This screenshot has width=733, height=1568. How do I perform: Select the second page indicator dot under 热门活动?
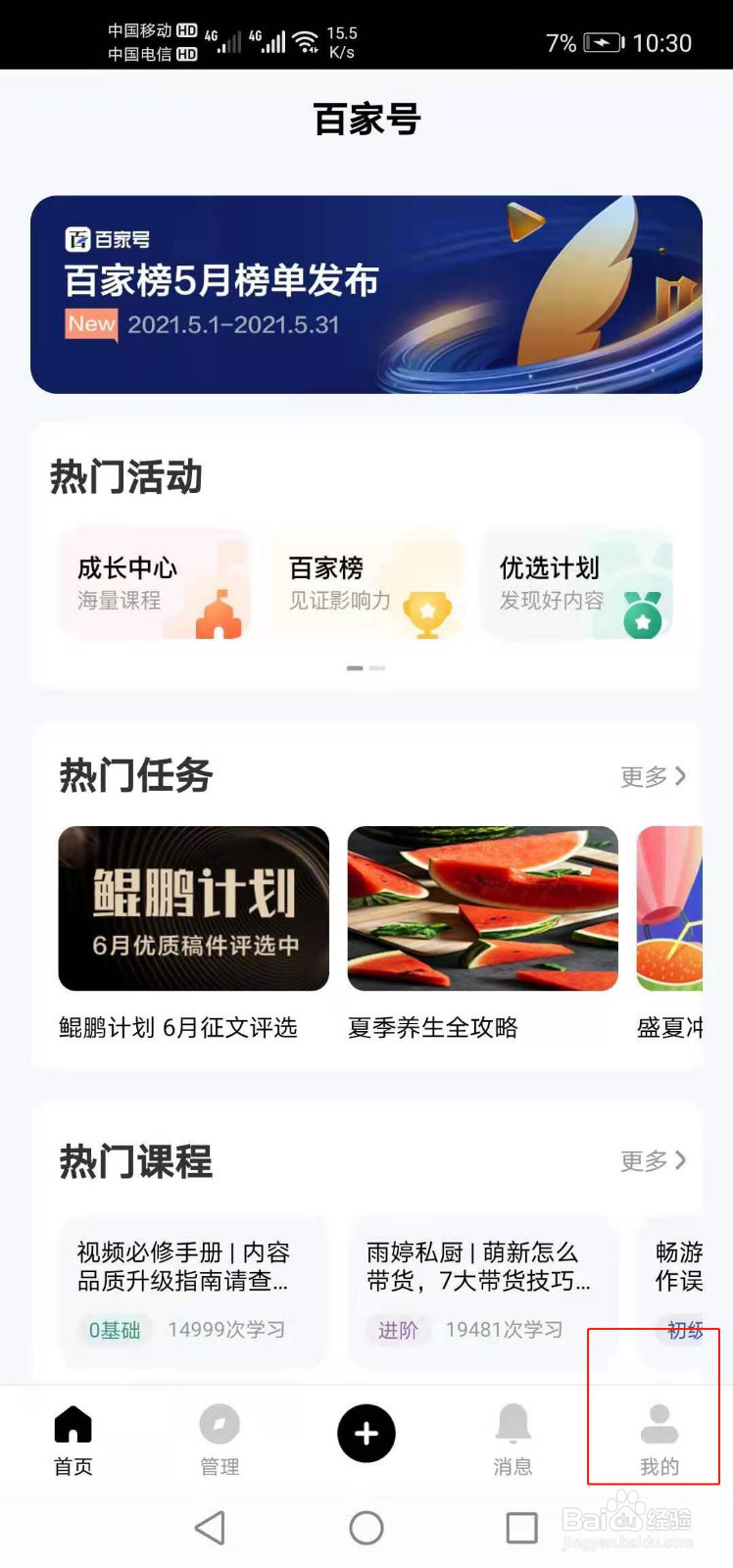377,667
